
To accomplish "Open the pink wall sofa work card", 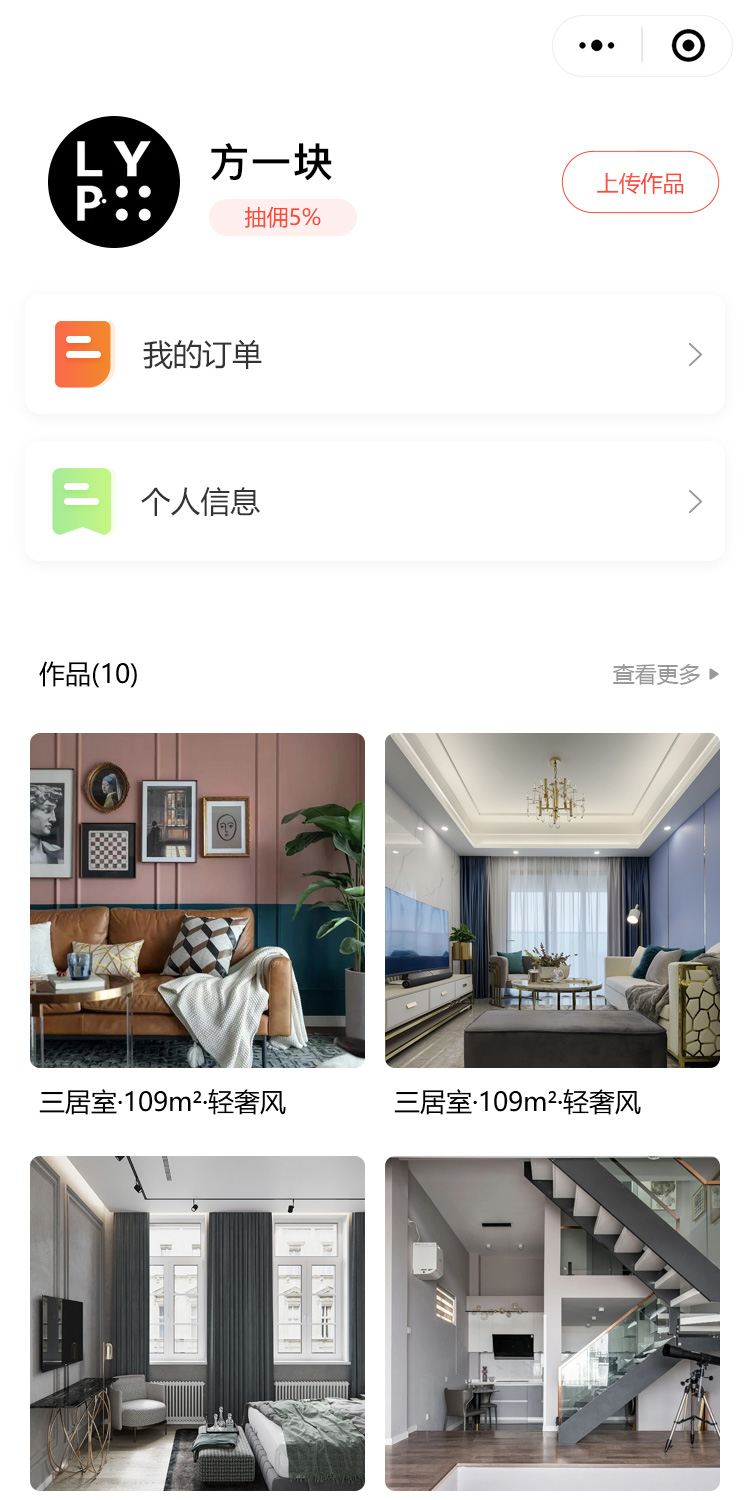I will pos(197,900).
